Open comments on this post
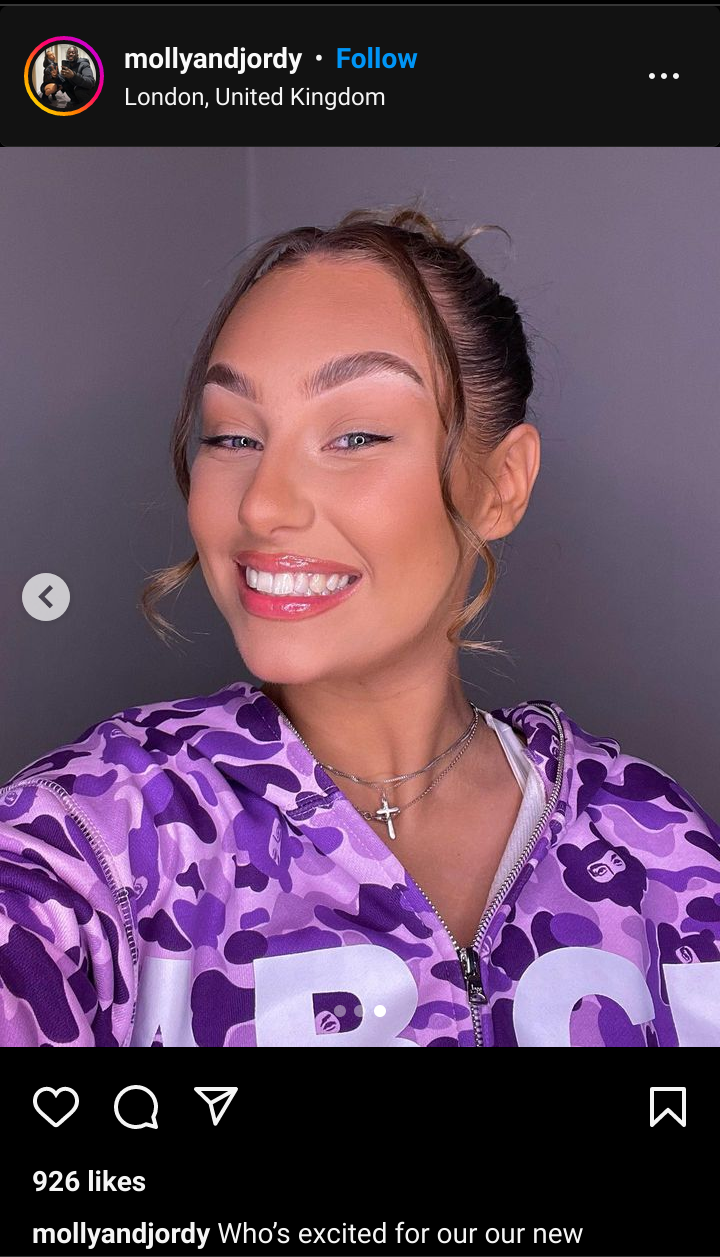 tap(136, 1107)
